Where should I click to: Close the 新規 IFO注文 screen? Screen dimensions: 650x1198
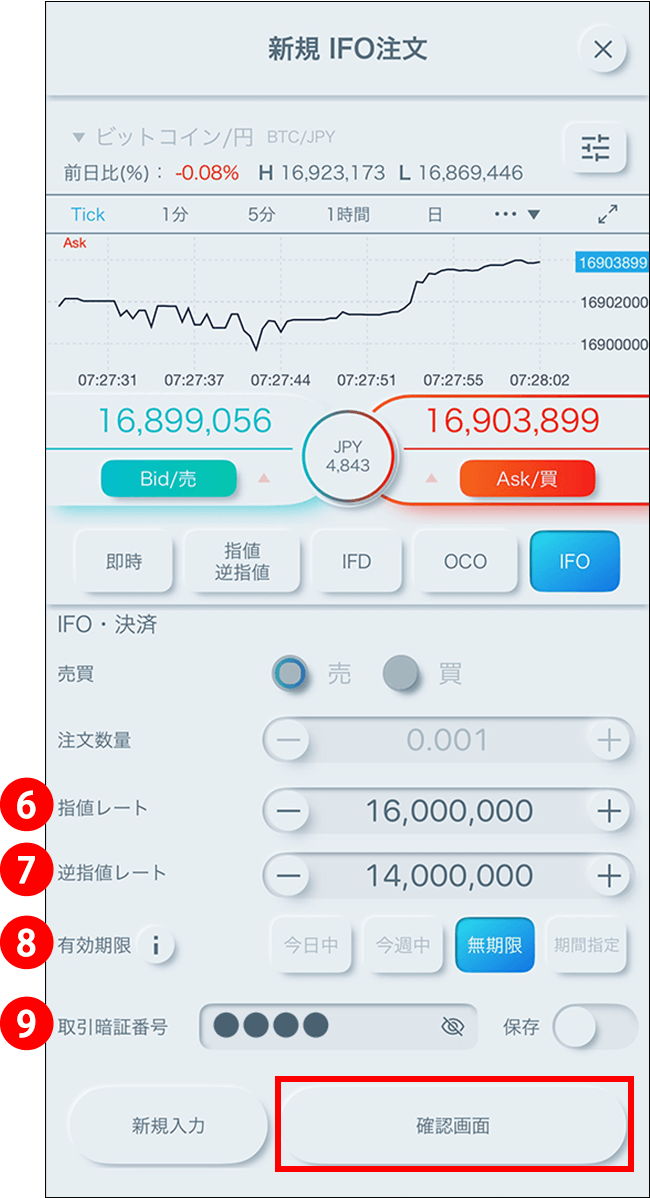coord(602,49)
